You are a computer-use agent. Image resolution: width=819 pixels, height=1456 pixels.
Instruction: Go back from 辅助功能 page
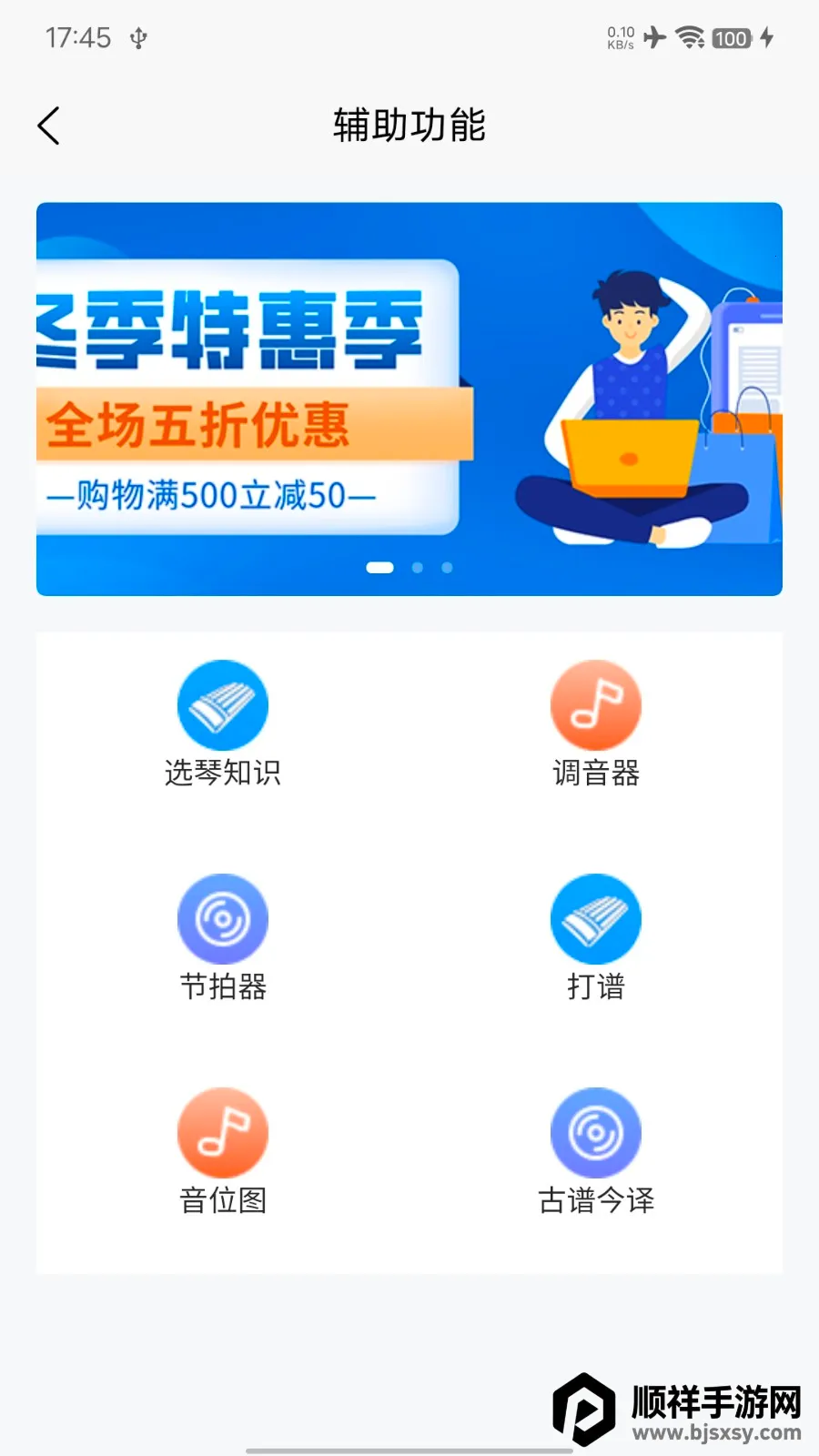click(x=49, y=126)
